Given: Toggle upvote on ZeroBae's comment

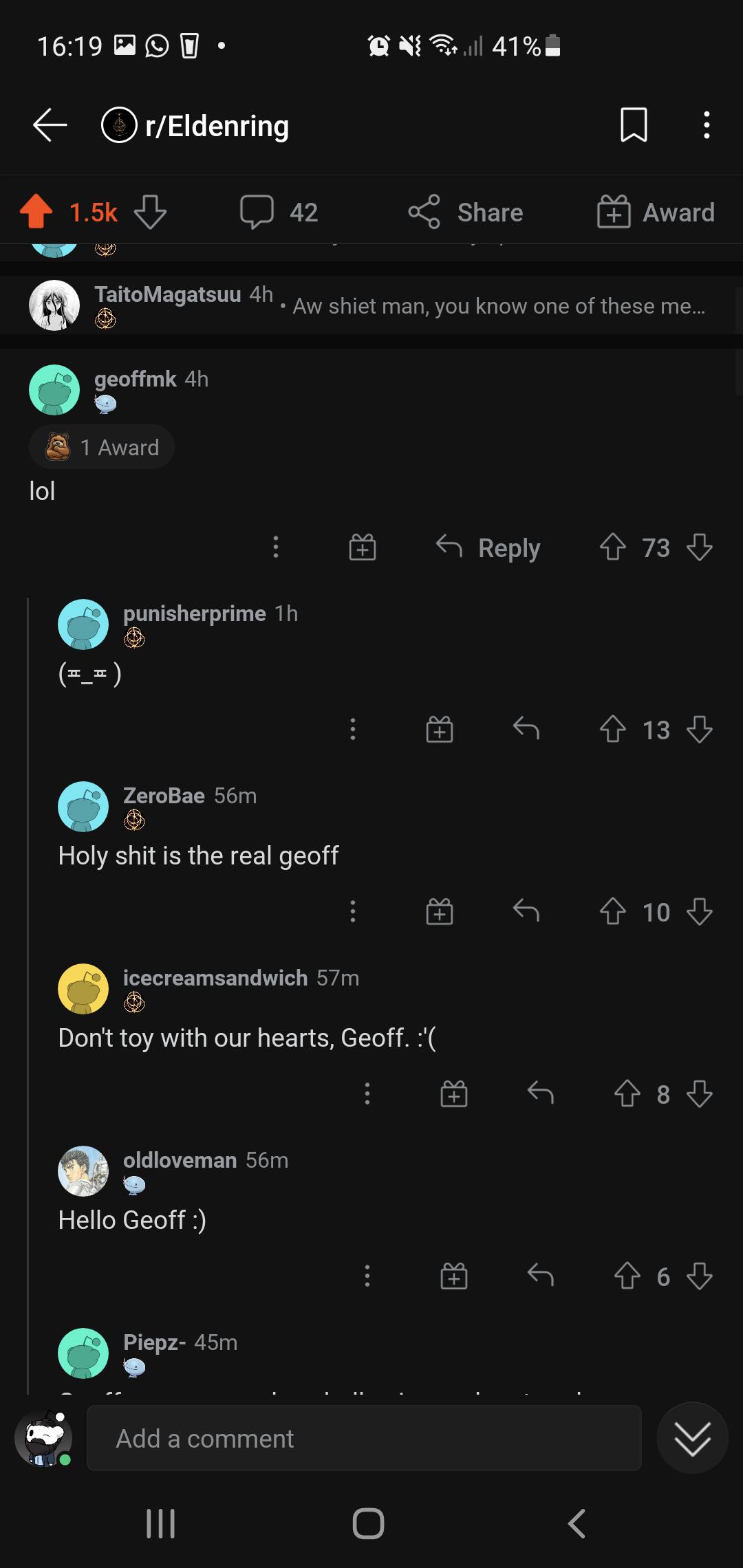Looking at the screenshot, I should (x=612, y=912).
